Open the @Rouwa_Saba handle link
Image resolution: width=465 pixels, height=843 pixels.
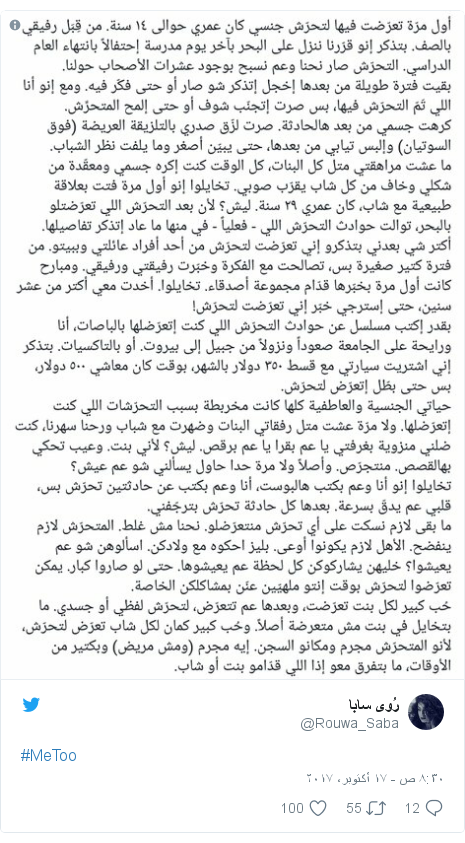pyautogui.click(x=349, y=724)
